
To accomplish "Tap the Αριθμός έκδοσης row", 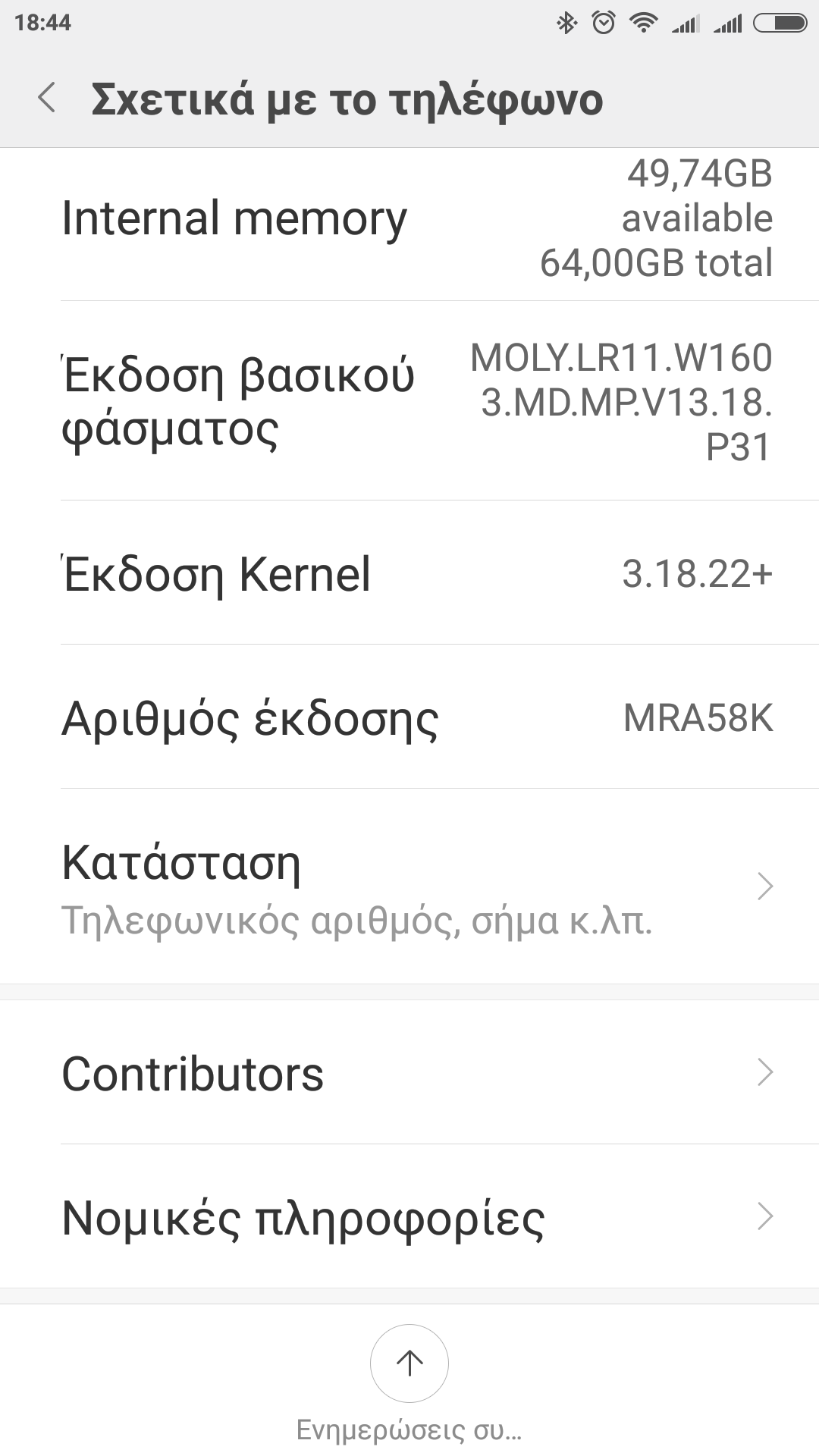I will tap(409, 717).
